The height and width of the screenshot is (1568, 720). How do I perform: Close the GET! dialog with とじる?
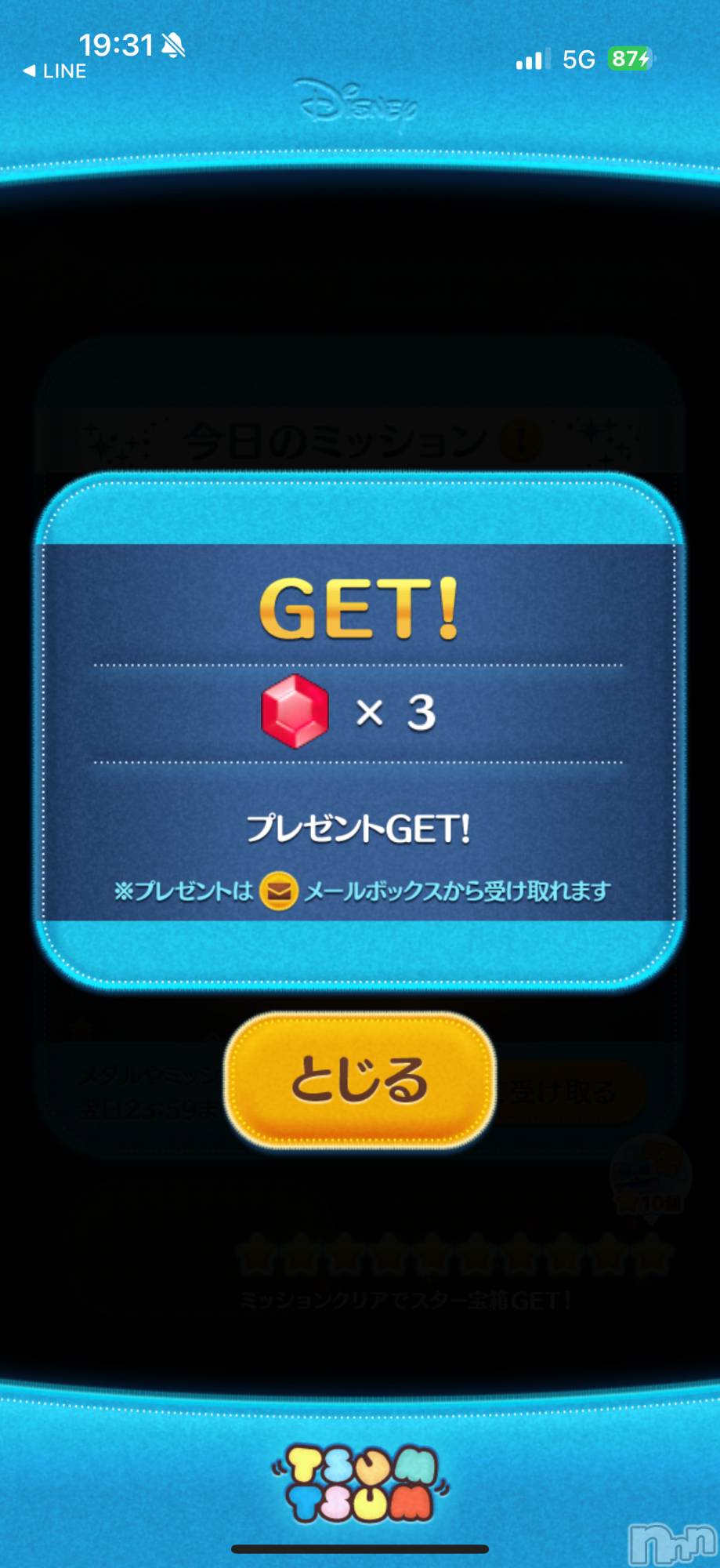360,1080
